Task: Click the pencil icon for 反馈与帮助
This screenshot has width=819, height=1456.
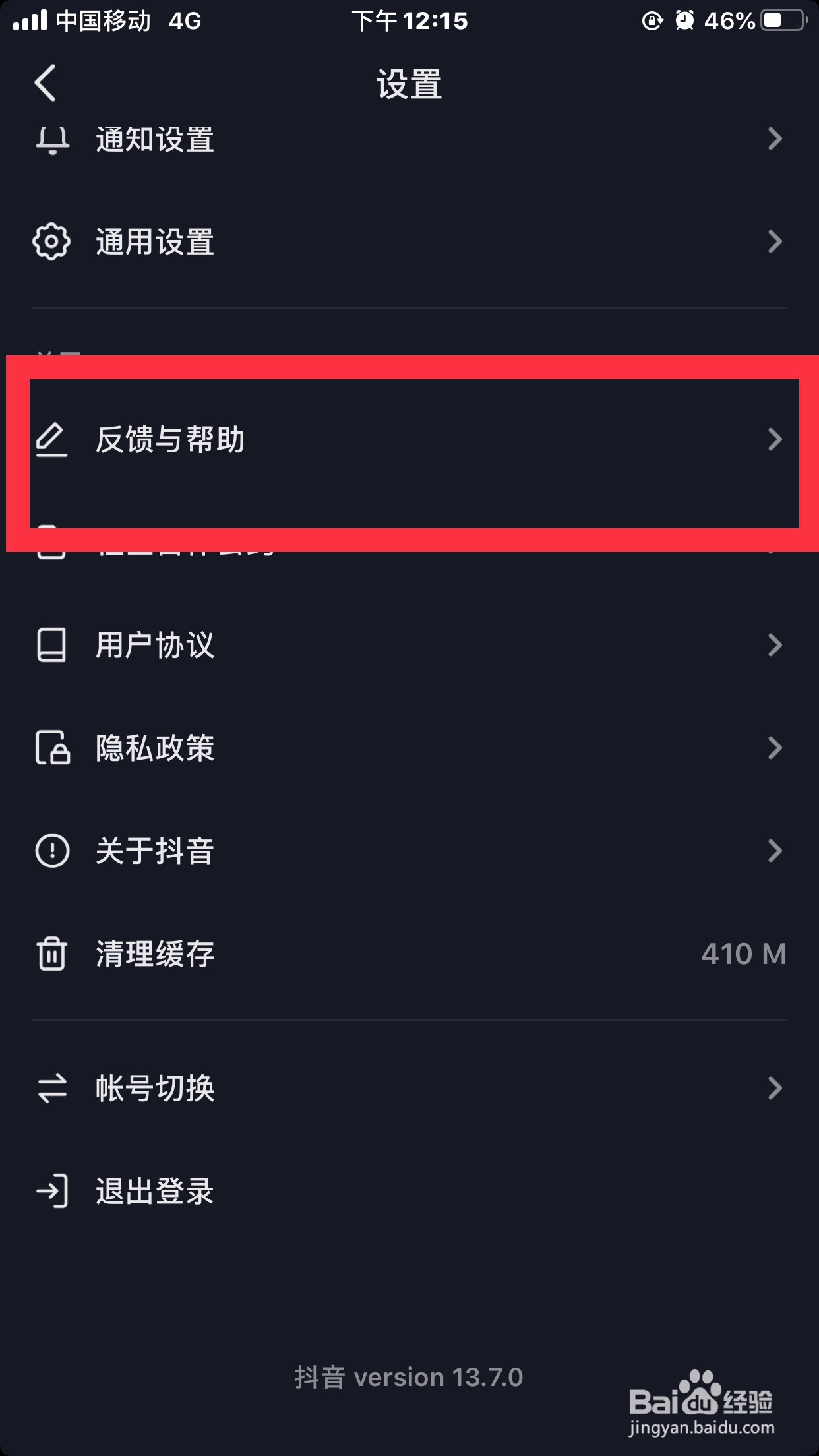Action: tap(51, 440)
